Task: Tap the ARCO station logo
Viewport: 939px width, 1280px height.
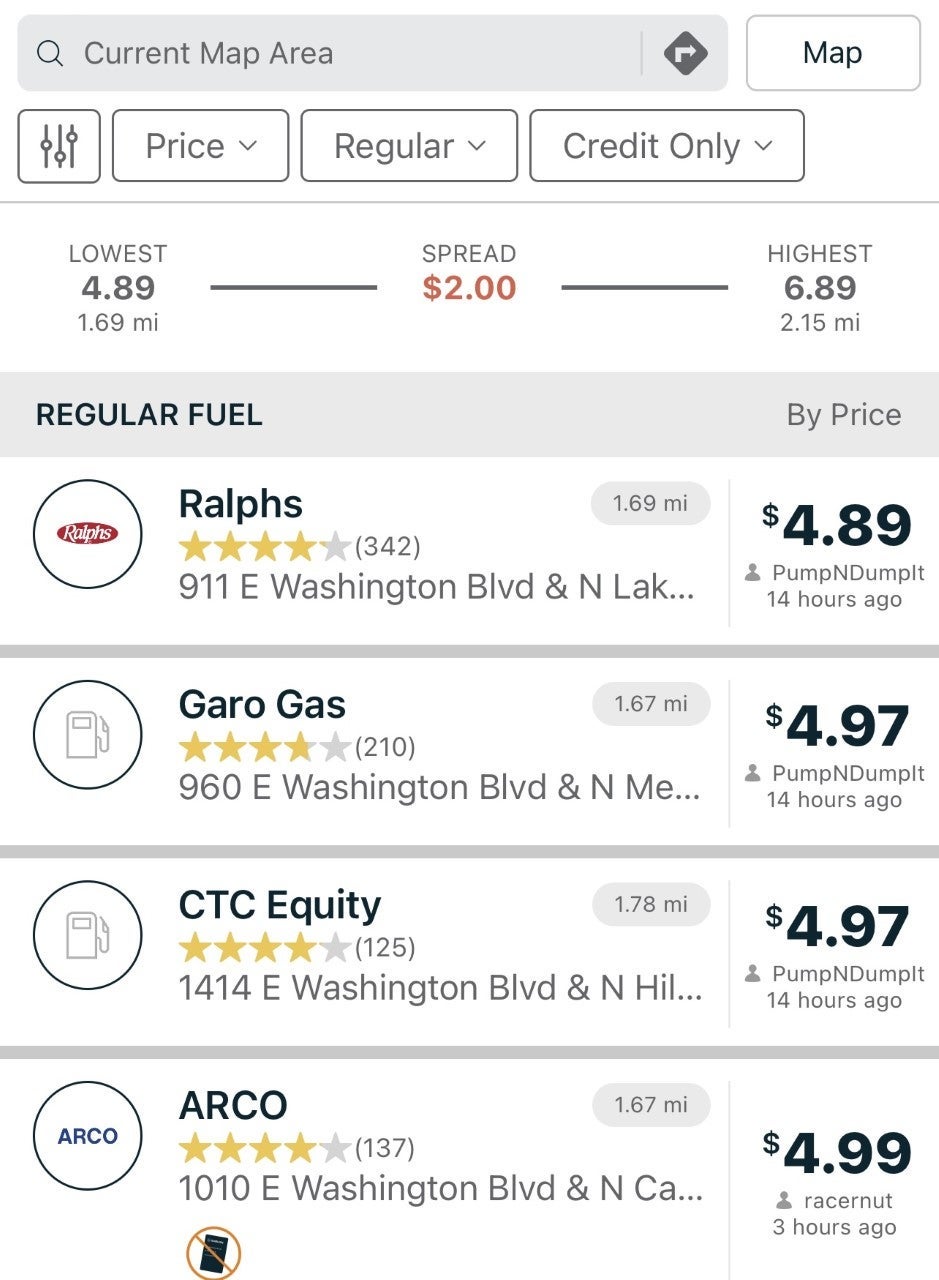Action: (x=87, y=1135)
